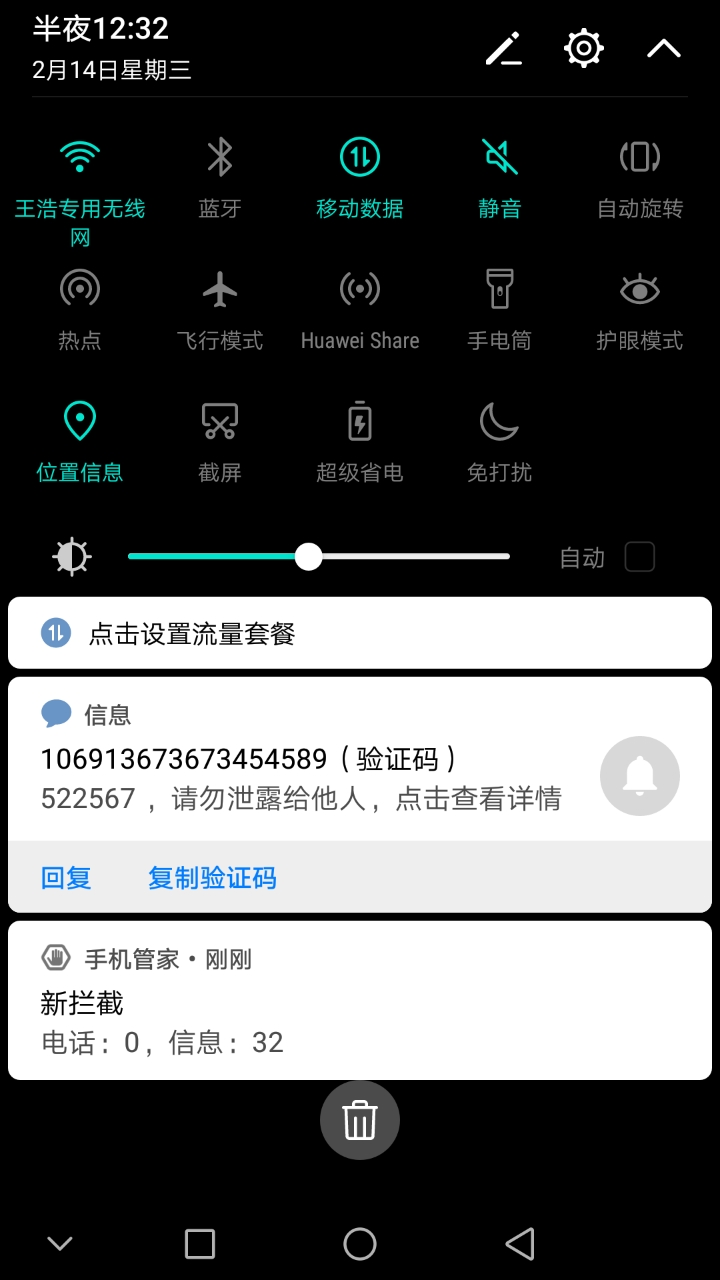Adjust the brightness slider knob

coord(308,557)
